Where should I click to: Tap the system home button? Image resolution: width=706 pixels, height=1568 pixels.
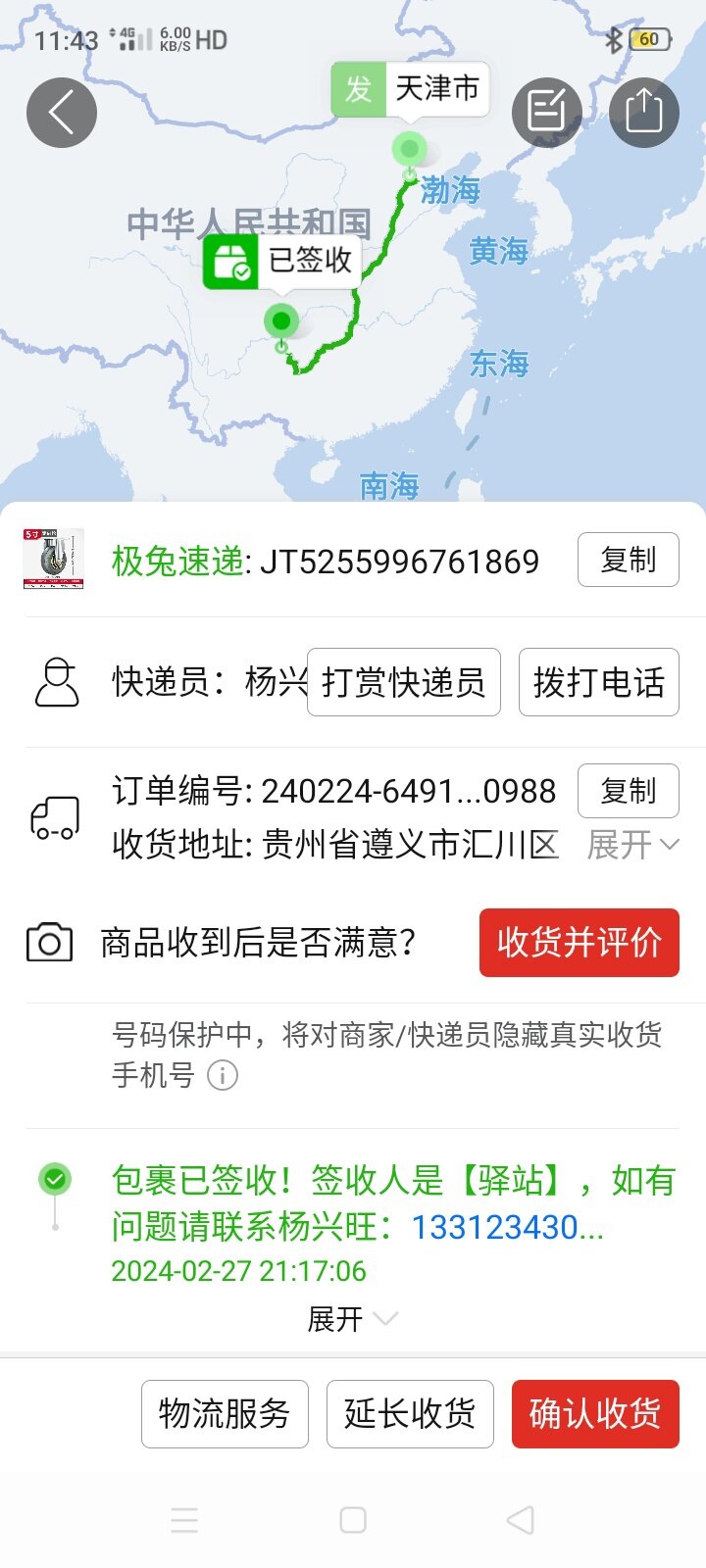point(353,1520)
